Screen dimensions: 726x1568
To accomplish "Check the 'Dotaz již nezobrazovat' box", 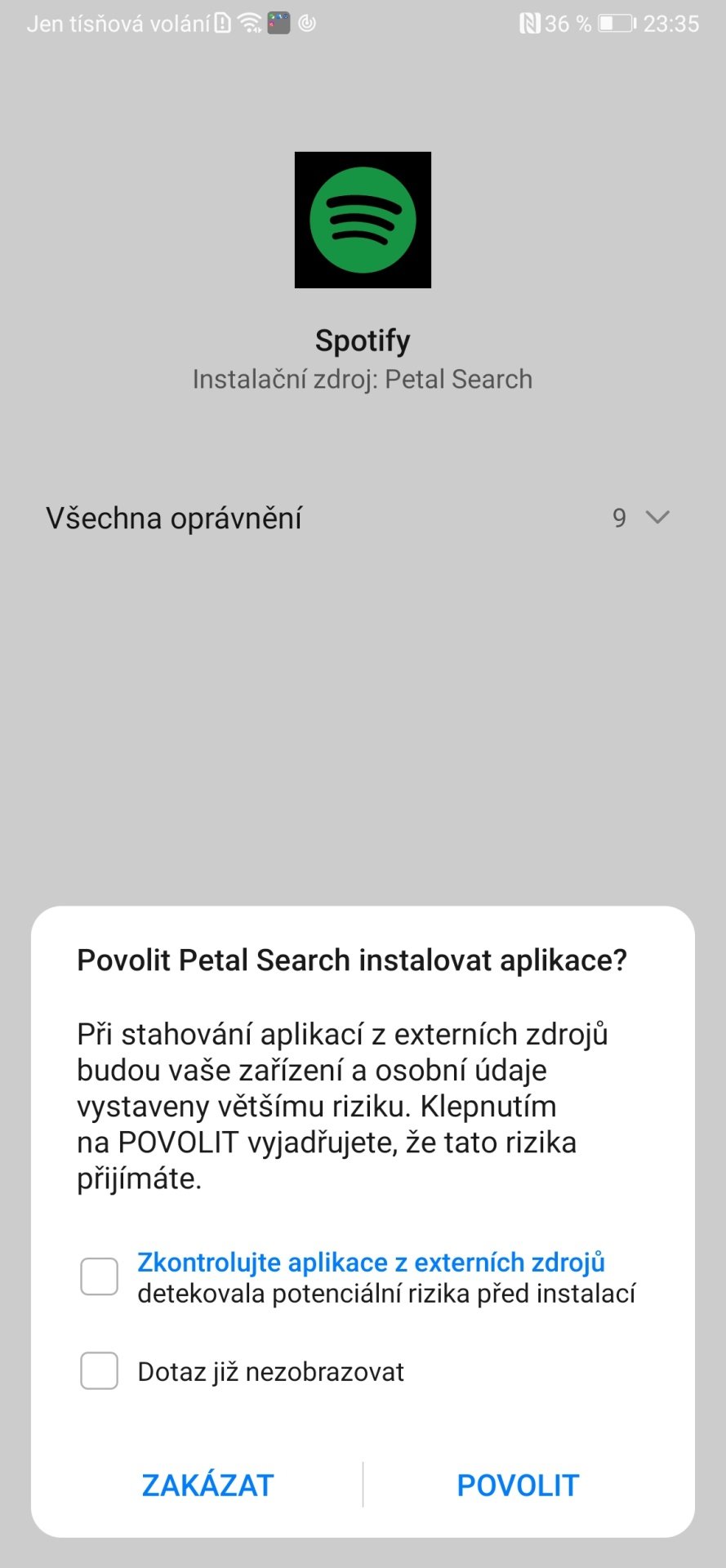I will tap(99, 1371).
